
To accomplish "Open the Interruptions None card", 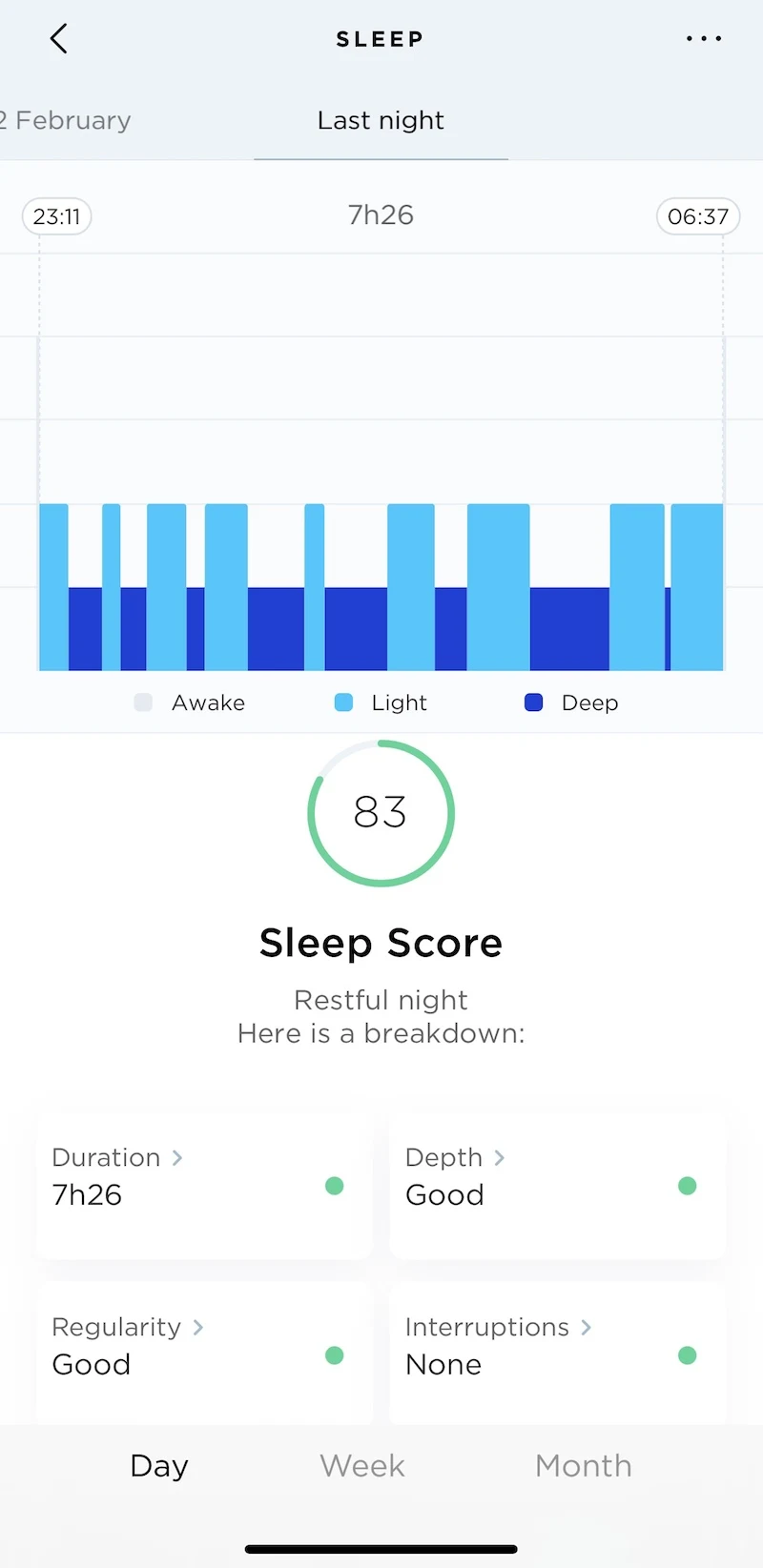I will (x=558, y=1354).
